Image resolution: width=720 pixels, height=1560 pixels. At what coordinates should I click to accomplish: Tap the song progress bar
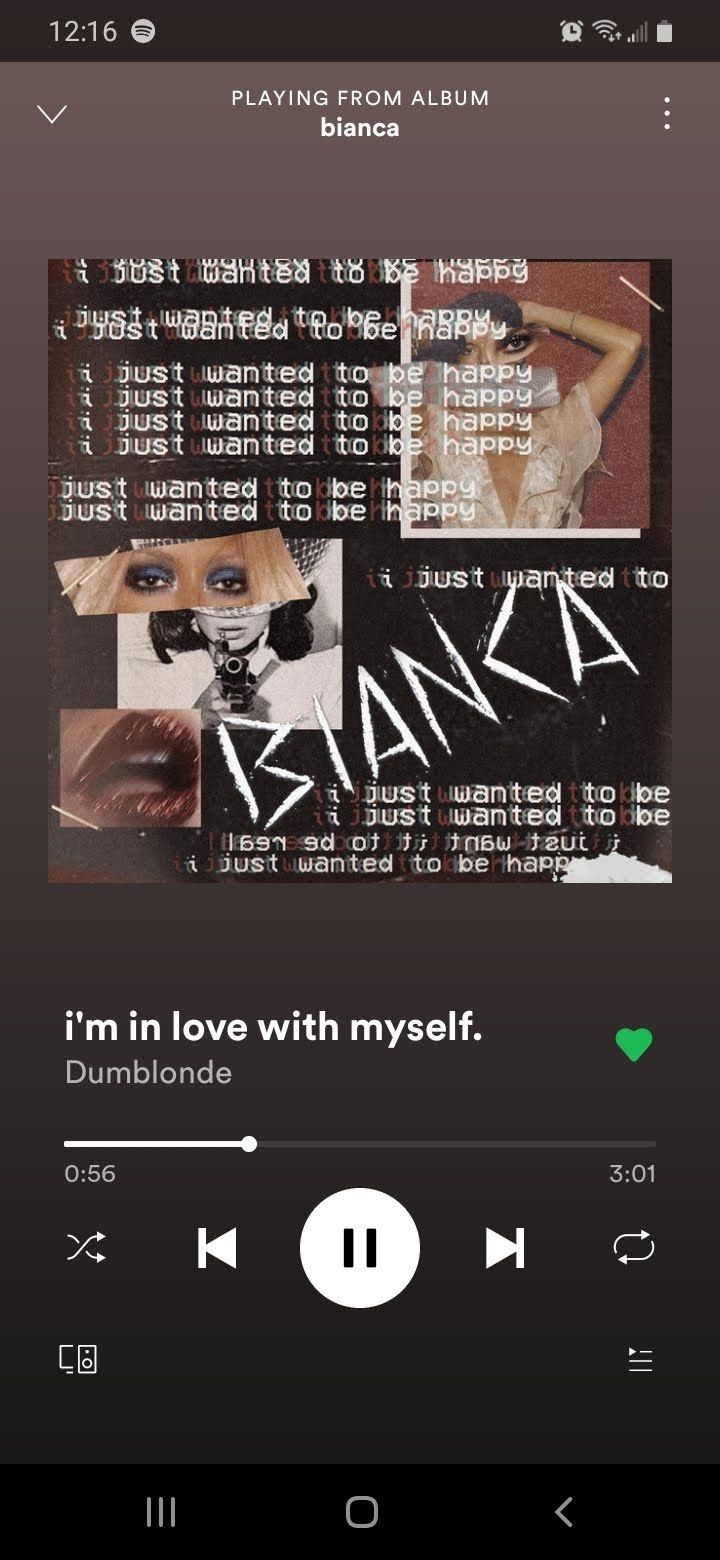(x=360, y=1144)
